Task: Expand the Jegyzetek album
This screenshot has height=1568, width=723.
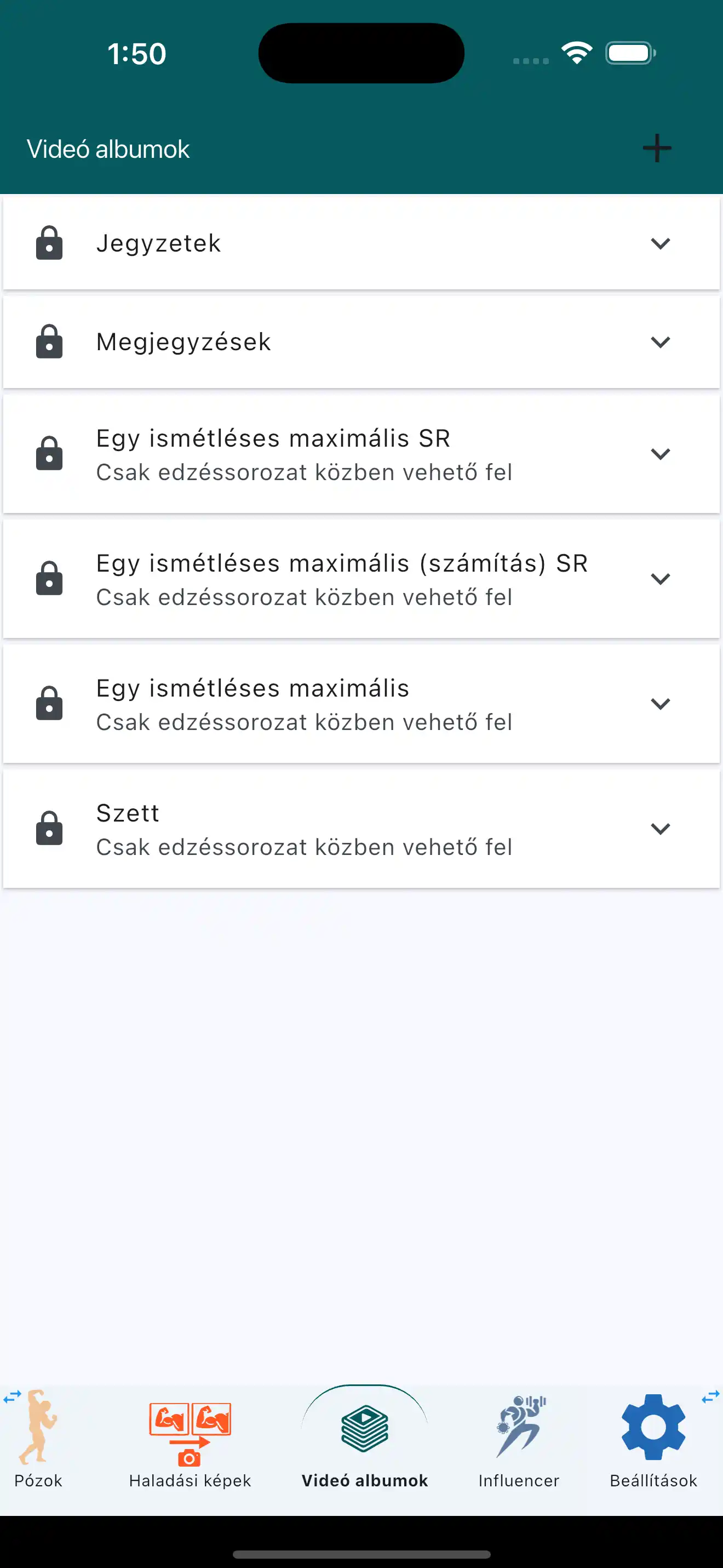Action: 661,243
